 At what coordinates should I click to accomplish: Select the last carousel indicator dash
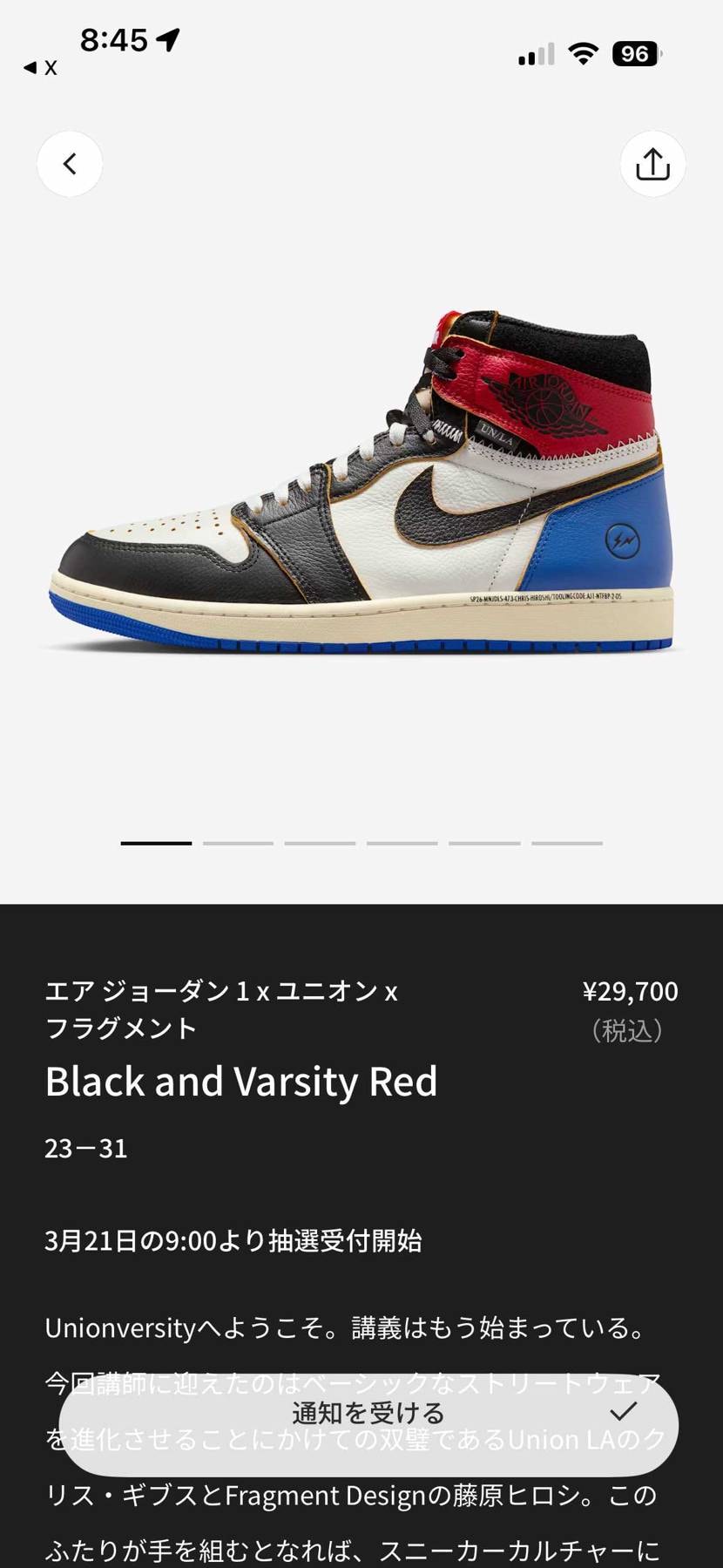point(566,843)
